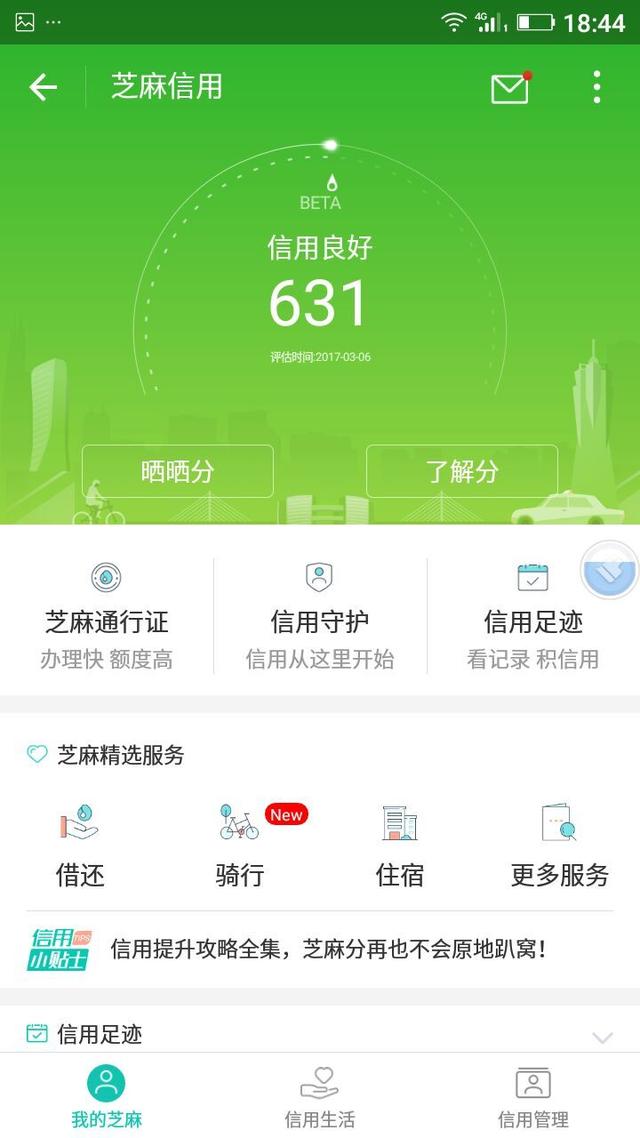Viewport: 640px width, 1138px height.
Task: Open the message envelope icon
Action: point(510,88)
